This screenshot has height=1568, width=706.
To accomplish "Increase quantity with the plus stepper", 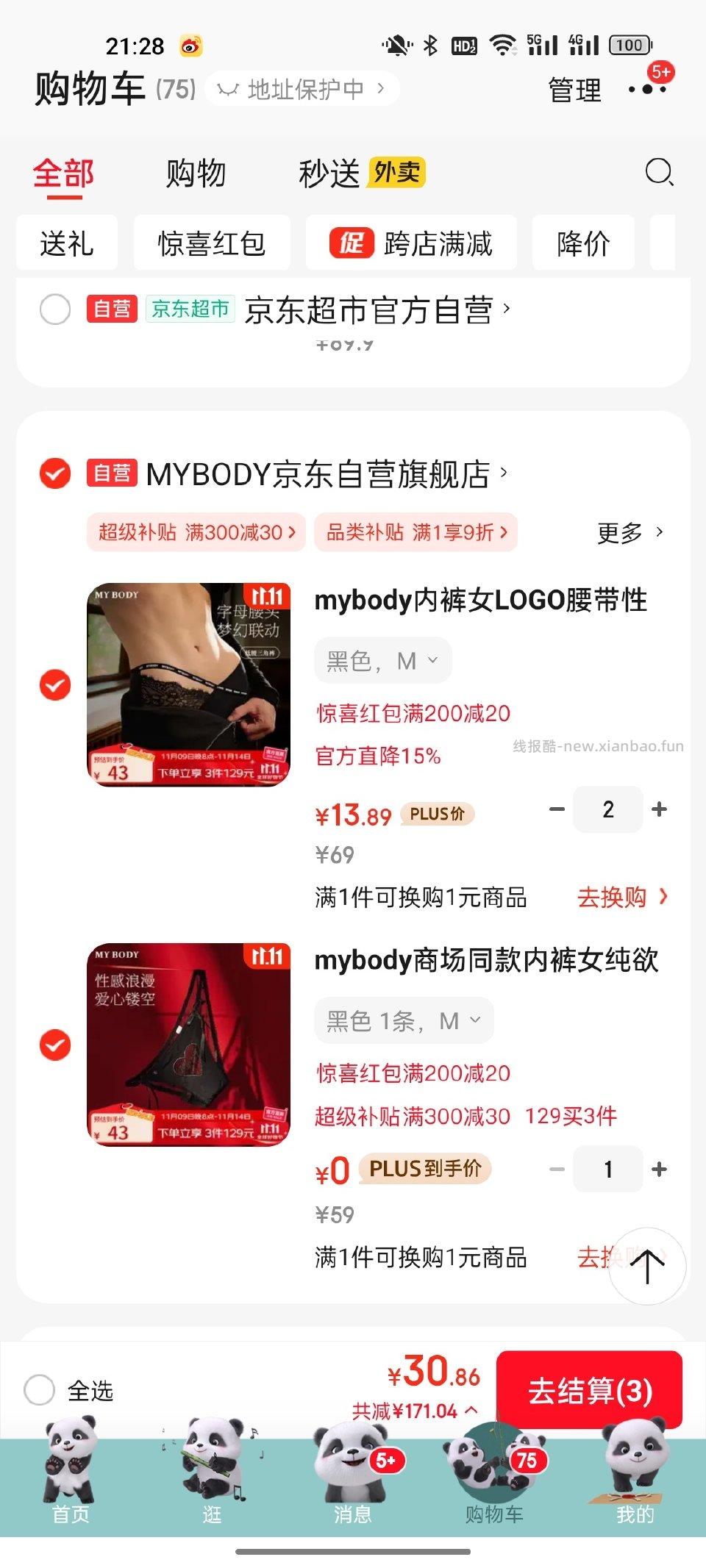I will (x=658, y=809).
